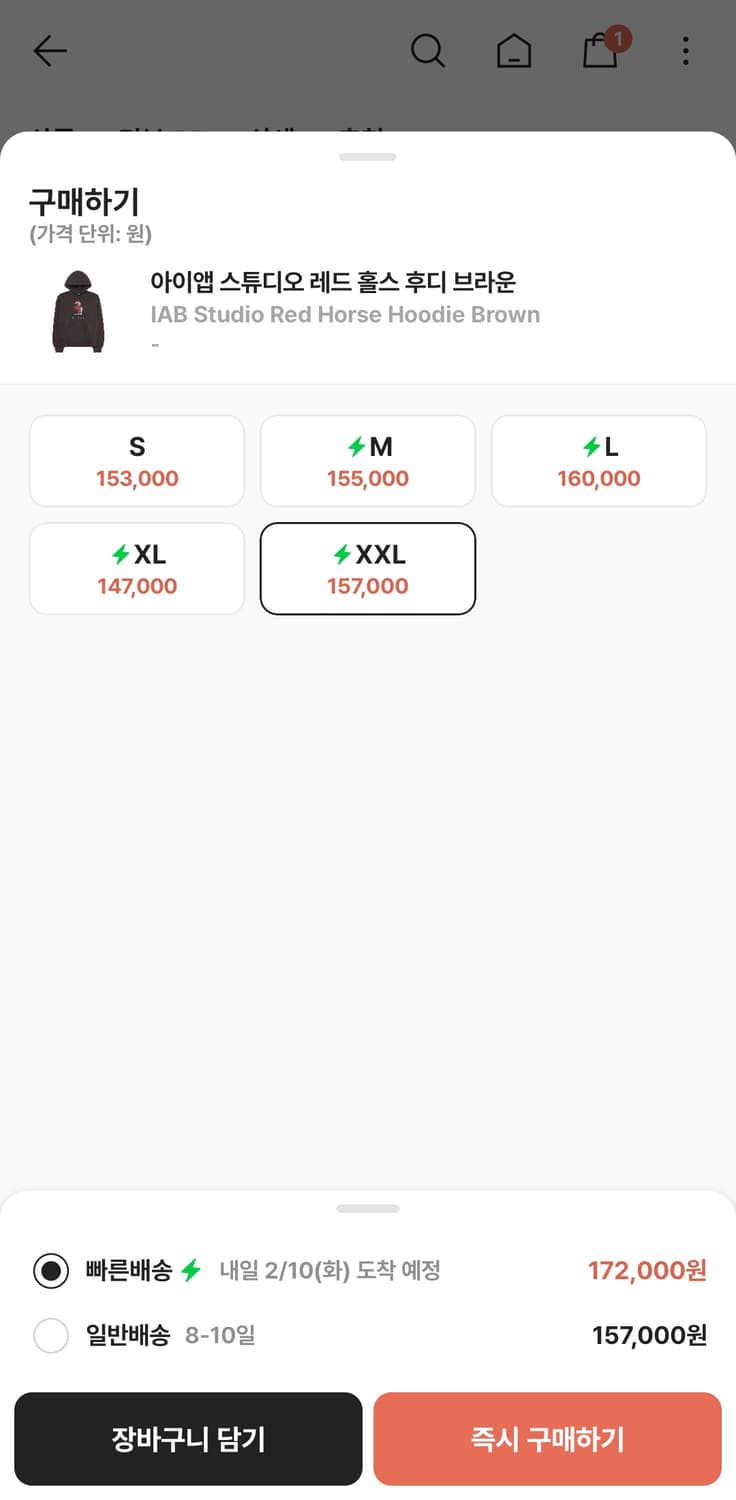Deselect the highlighted XXL size option

(x=367, y=568)
